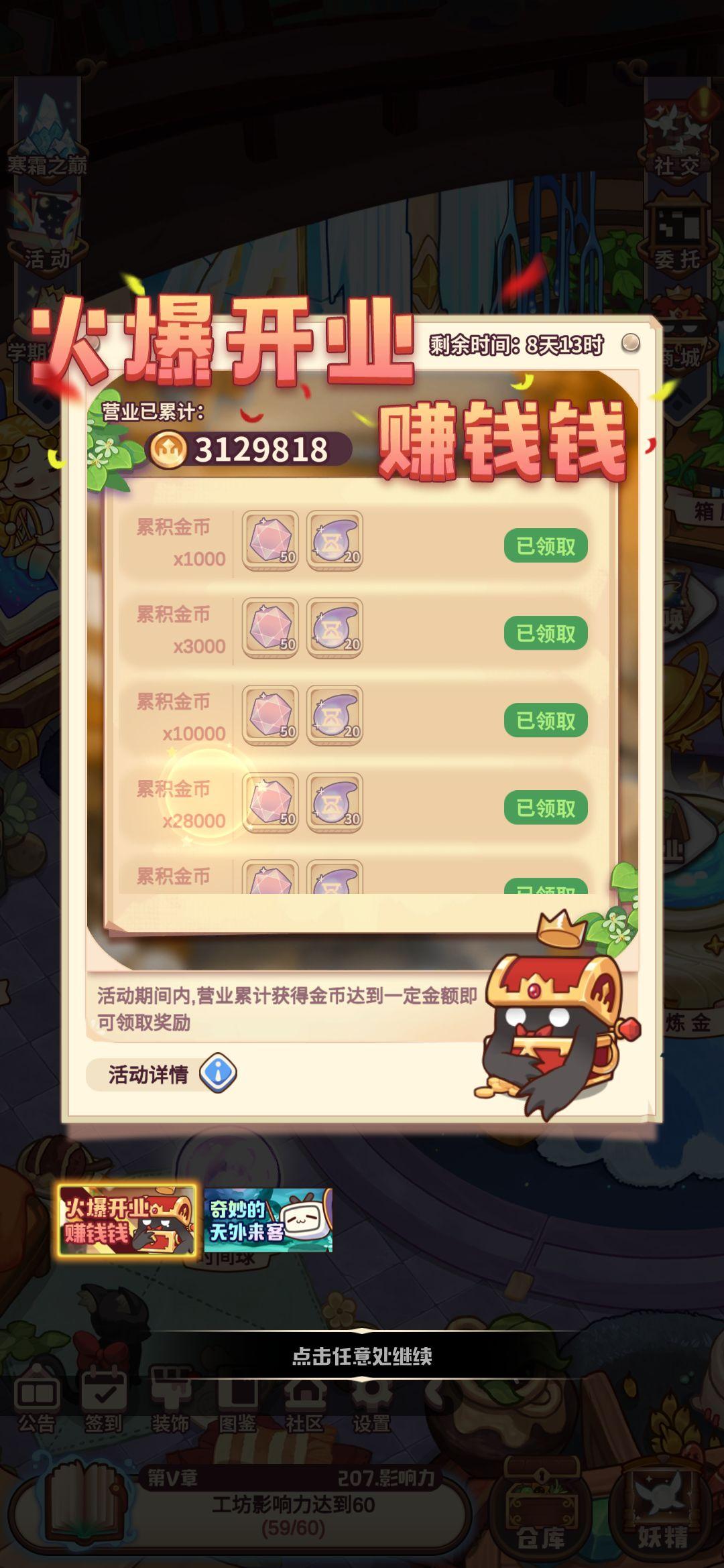Open the 活动详情 info icon

(x=219, y=1073)
